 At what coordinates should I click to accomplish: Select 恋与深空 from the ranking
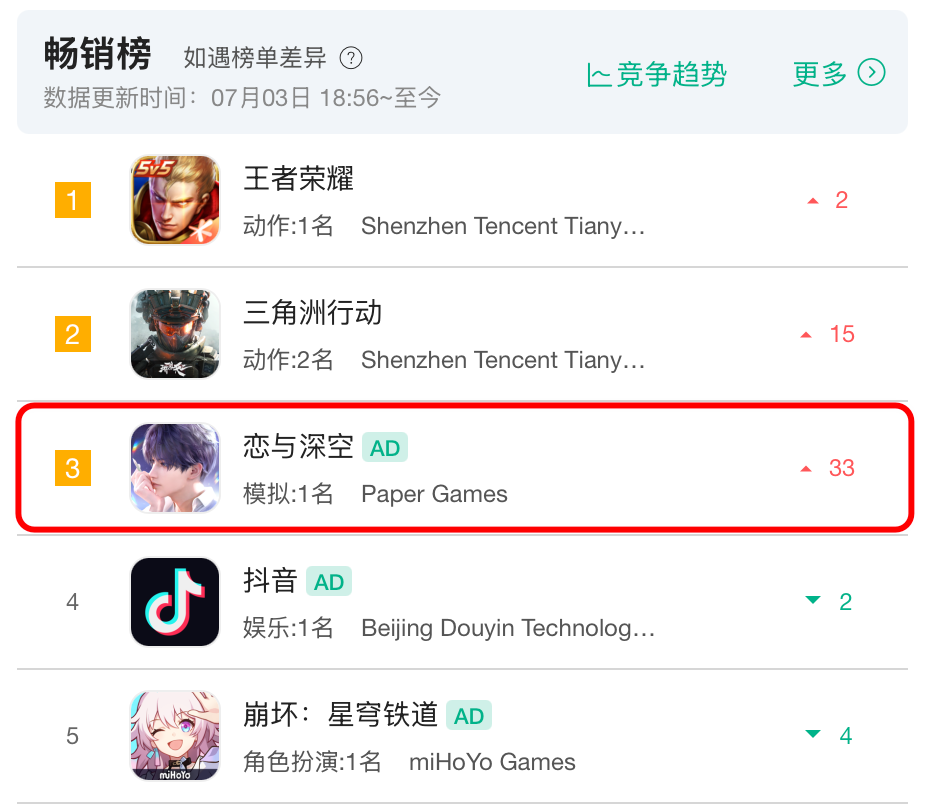point(298,448)
